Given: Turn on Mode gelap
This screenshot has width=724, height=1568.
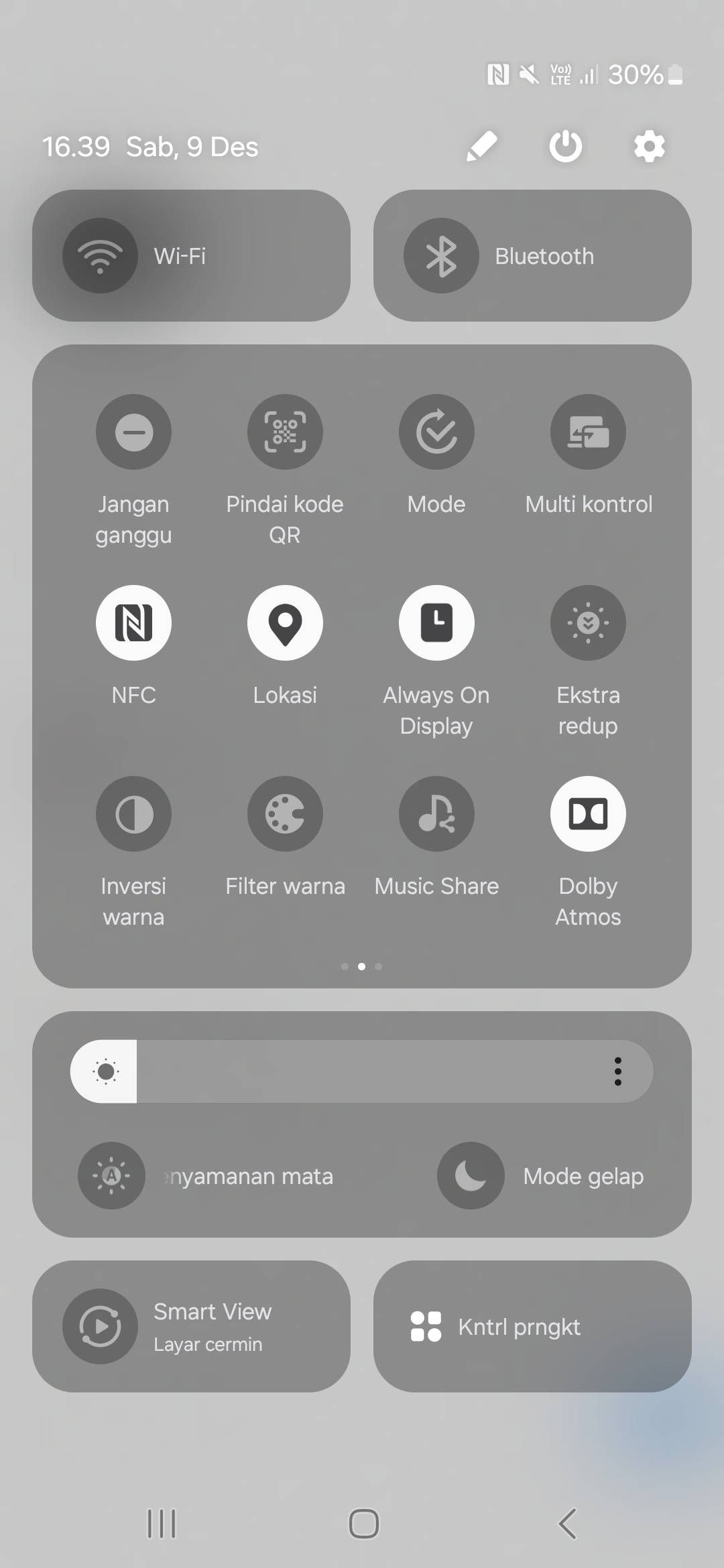Looking at the screenshot, I should pyautogui.click(x=471, y=1176).
